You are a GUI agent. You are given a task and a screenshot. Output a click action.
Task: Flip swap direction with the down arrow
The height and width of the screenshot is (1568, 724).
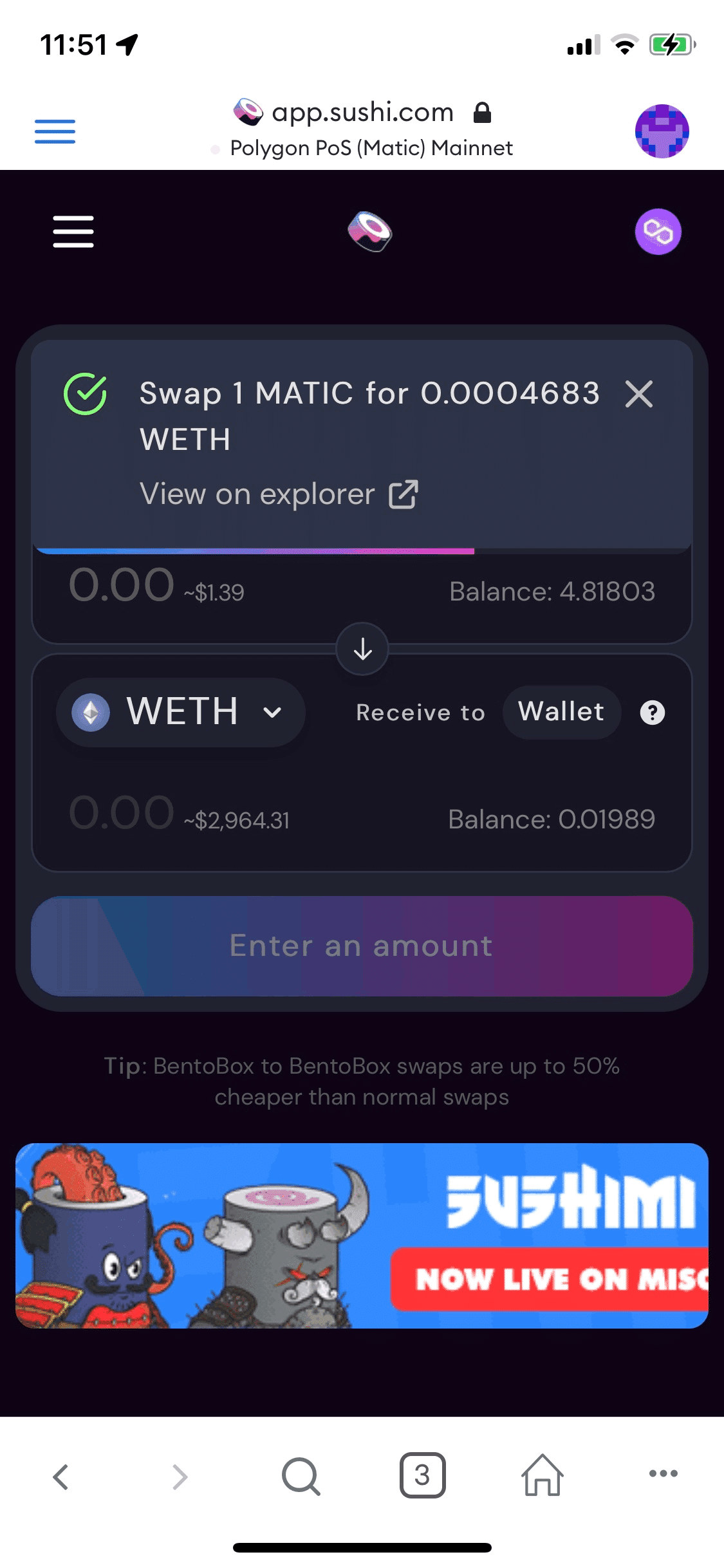coord(362,649)
